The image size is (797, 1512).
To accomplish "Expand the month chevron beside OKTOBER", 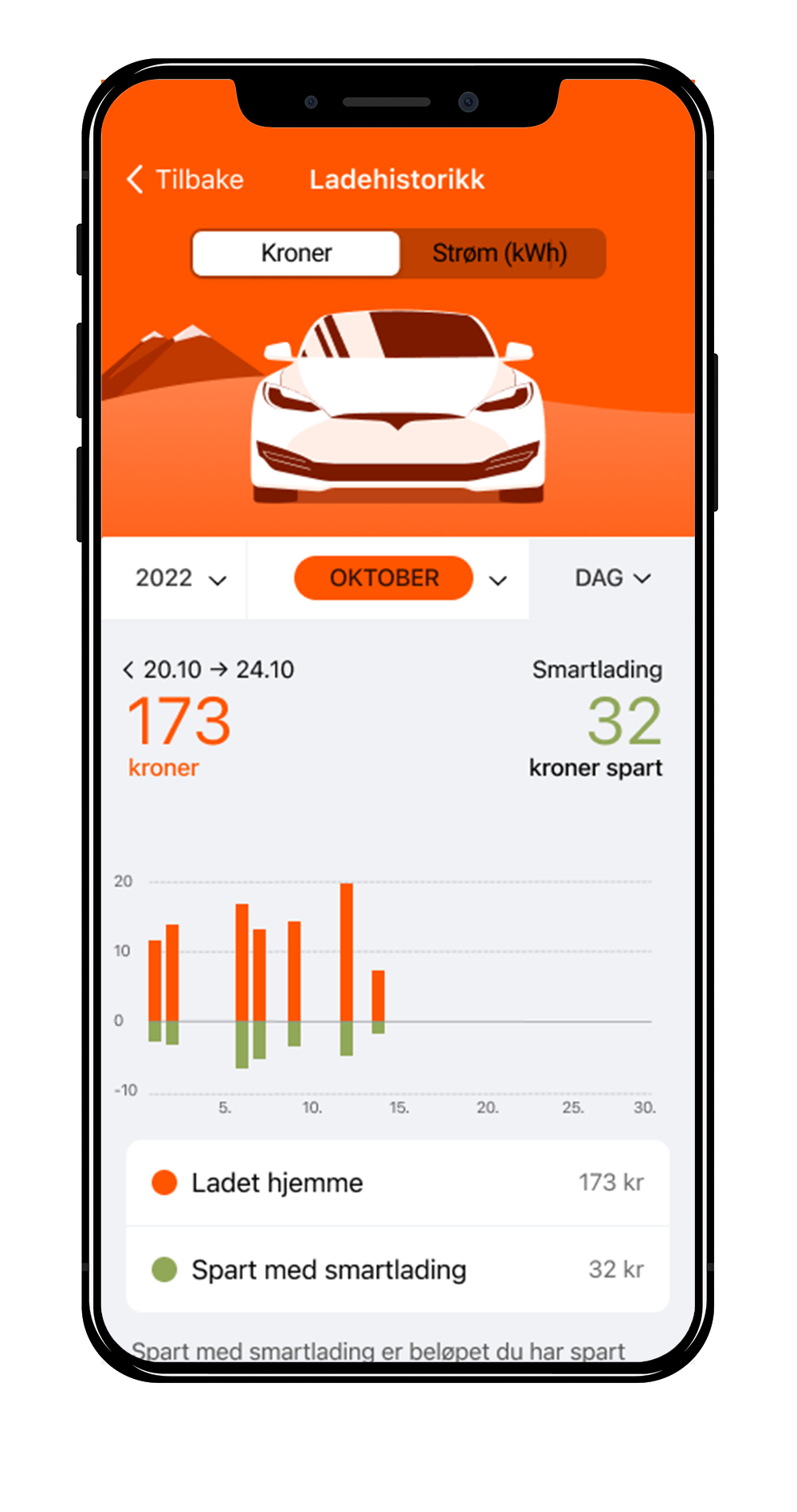I will click(498, 581).
